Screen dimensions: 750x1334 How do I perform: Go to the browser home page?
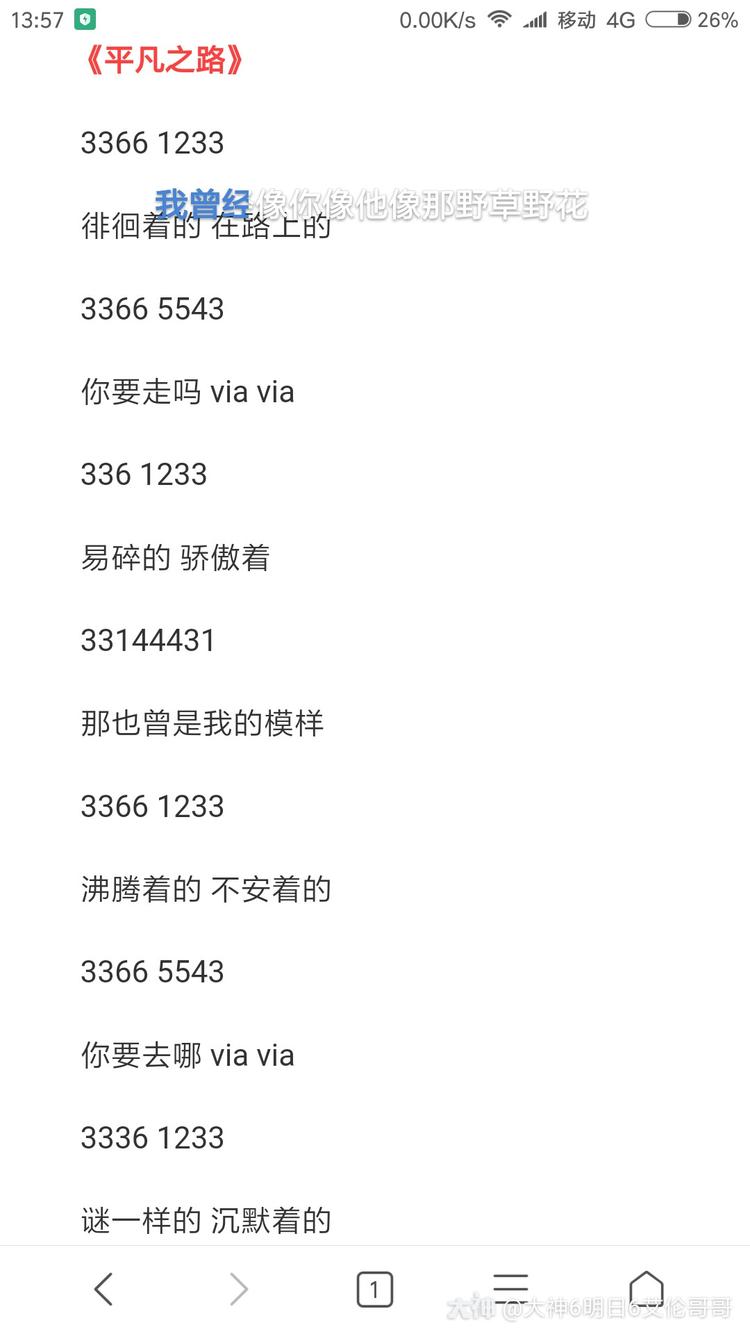[646, 1289]
